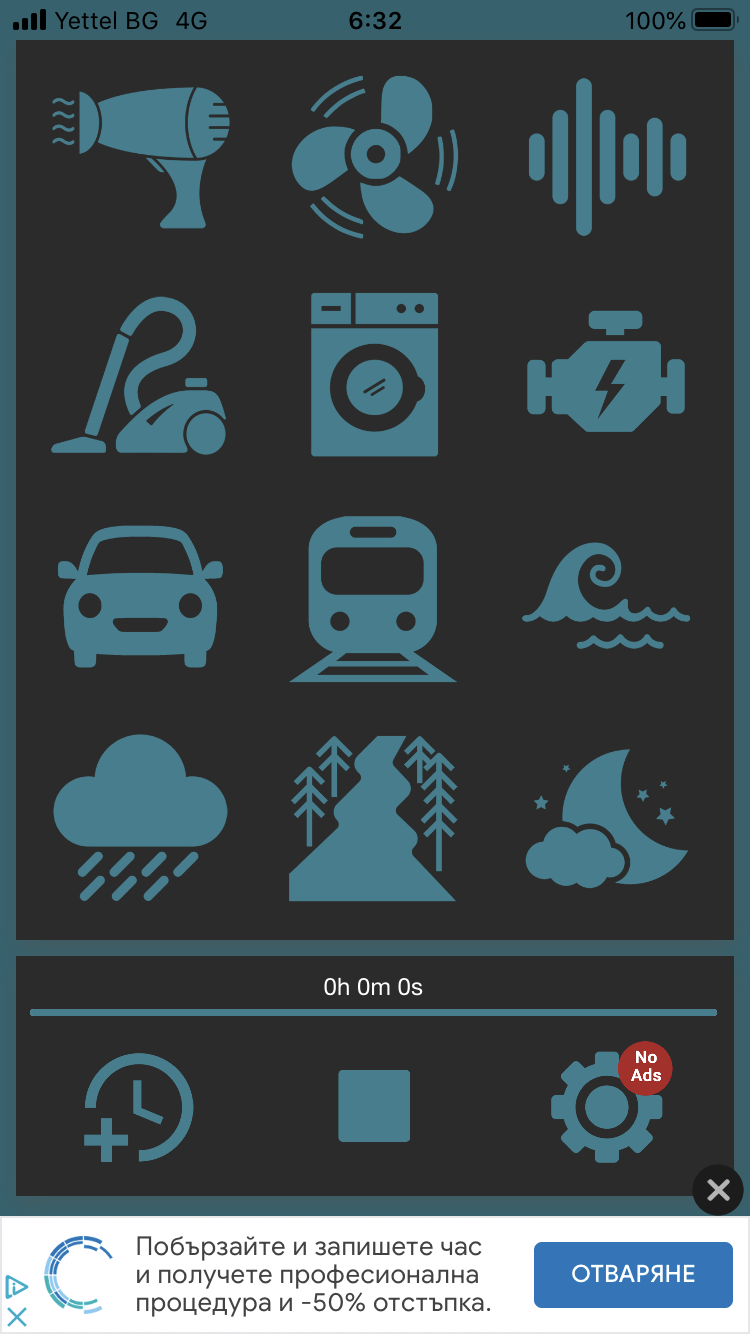Turn on the washing machine sound

click(375, 375)
